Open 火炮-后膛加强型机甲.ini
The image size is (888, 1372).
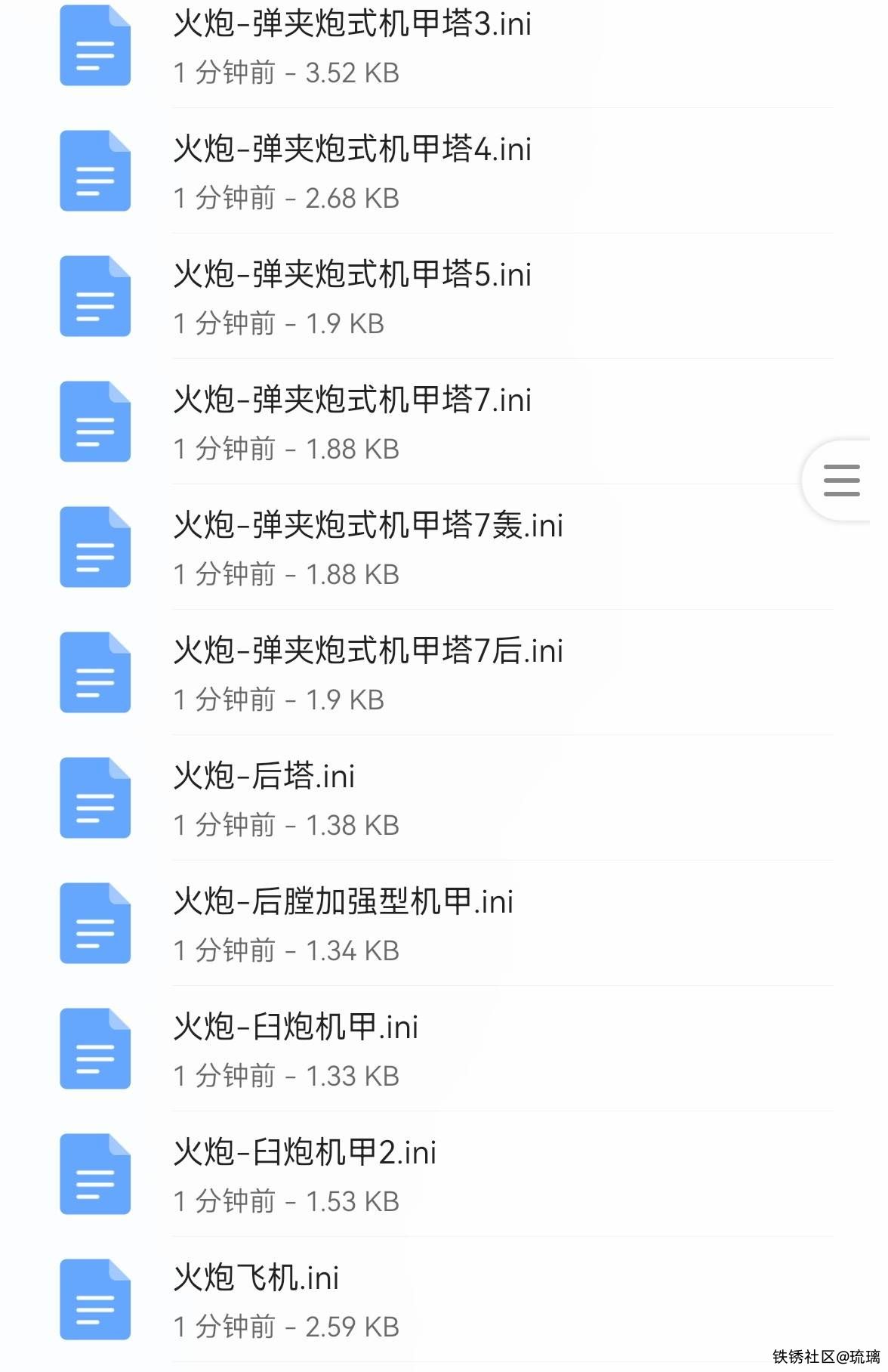point(344,925)
